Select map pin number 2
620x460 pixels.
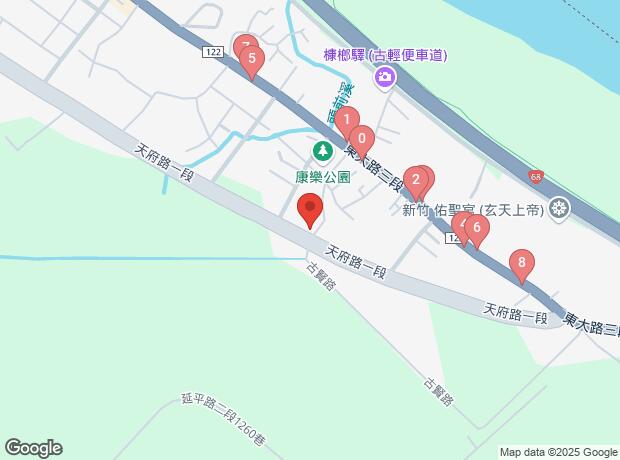[415, 180]
